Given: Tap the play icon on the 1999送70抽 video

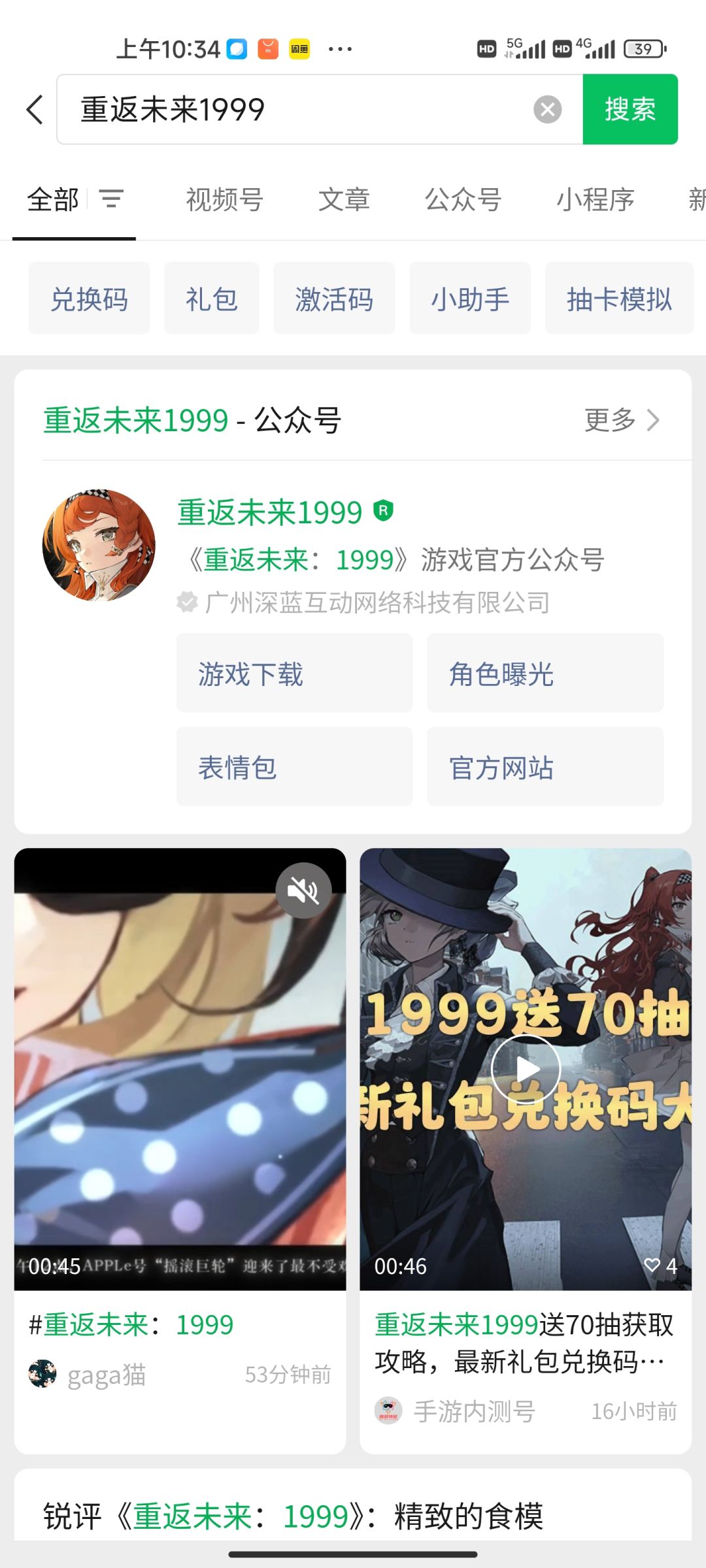Looking at the screenshot, I should pyautogui.click(x=527, y=1069).
